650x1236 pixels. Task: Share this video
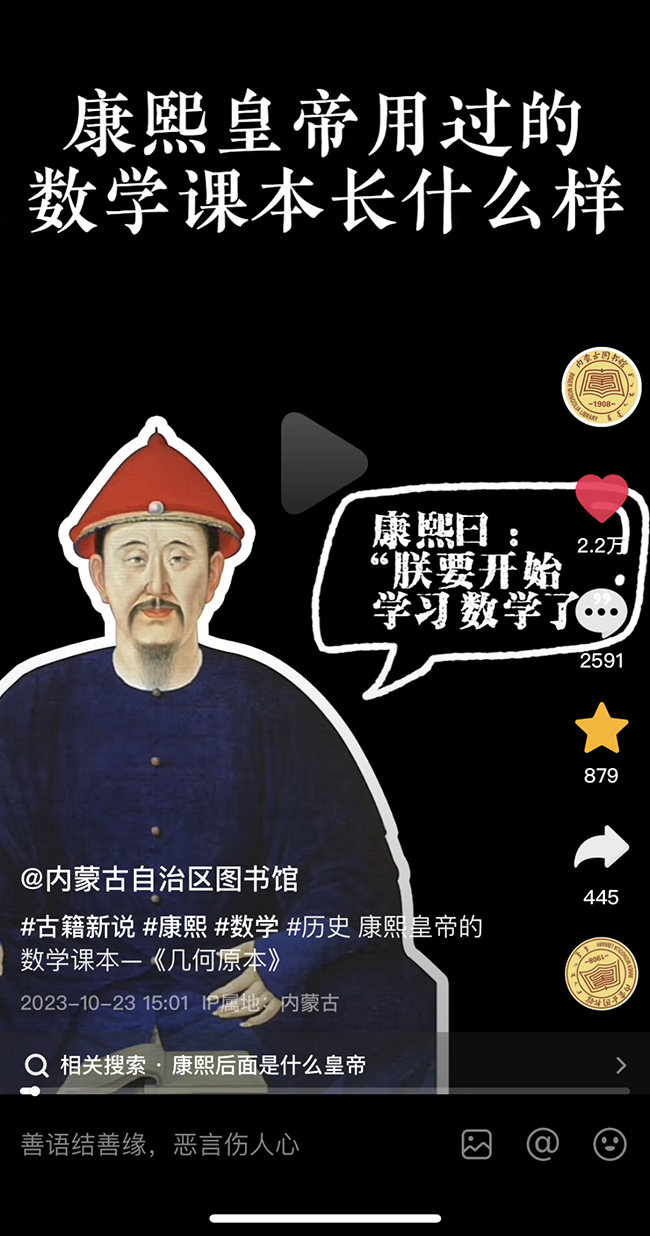601,850
